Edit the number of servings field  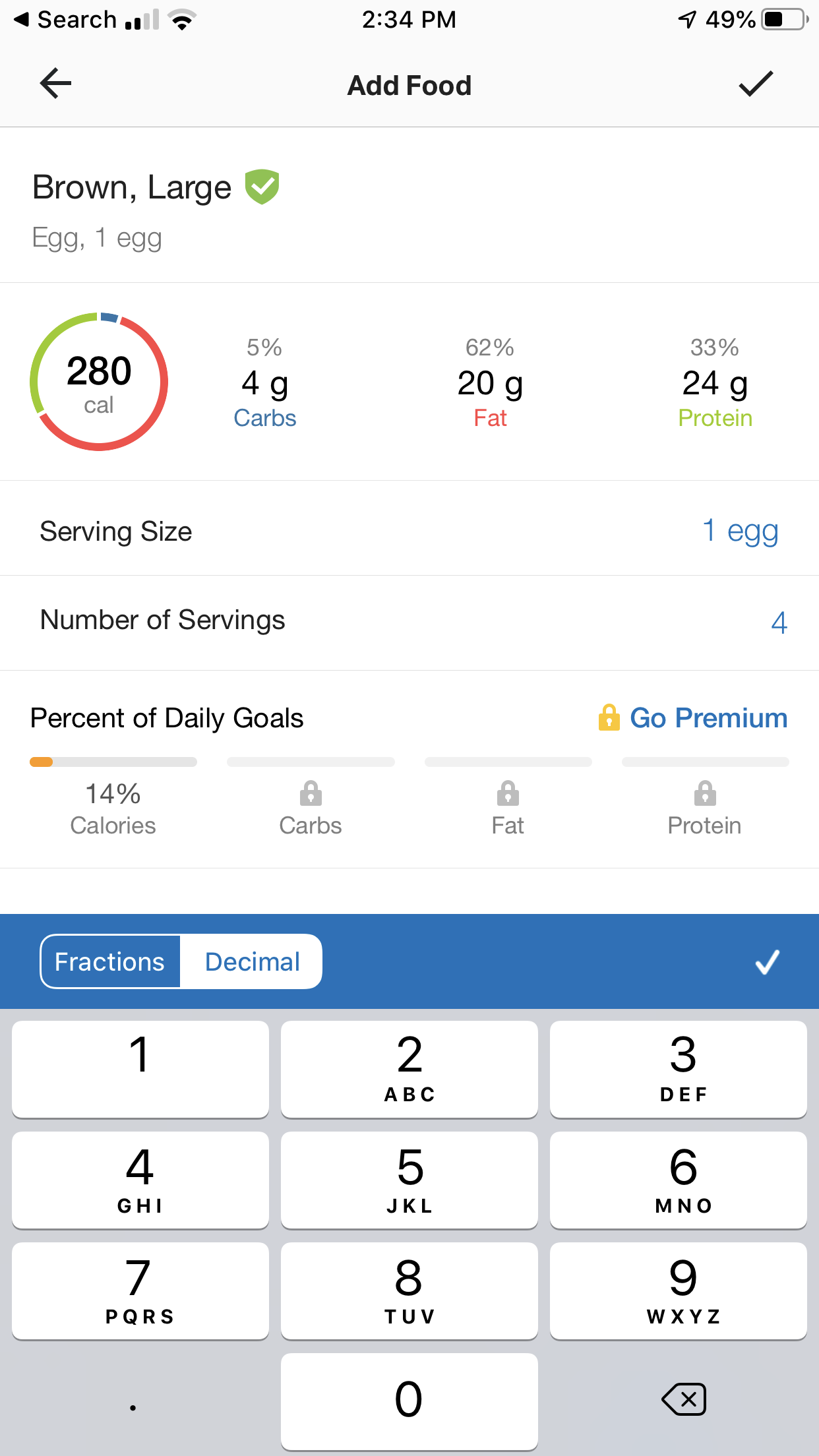[x=778, y=622]
